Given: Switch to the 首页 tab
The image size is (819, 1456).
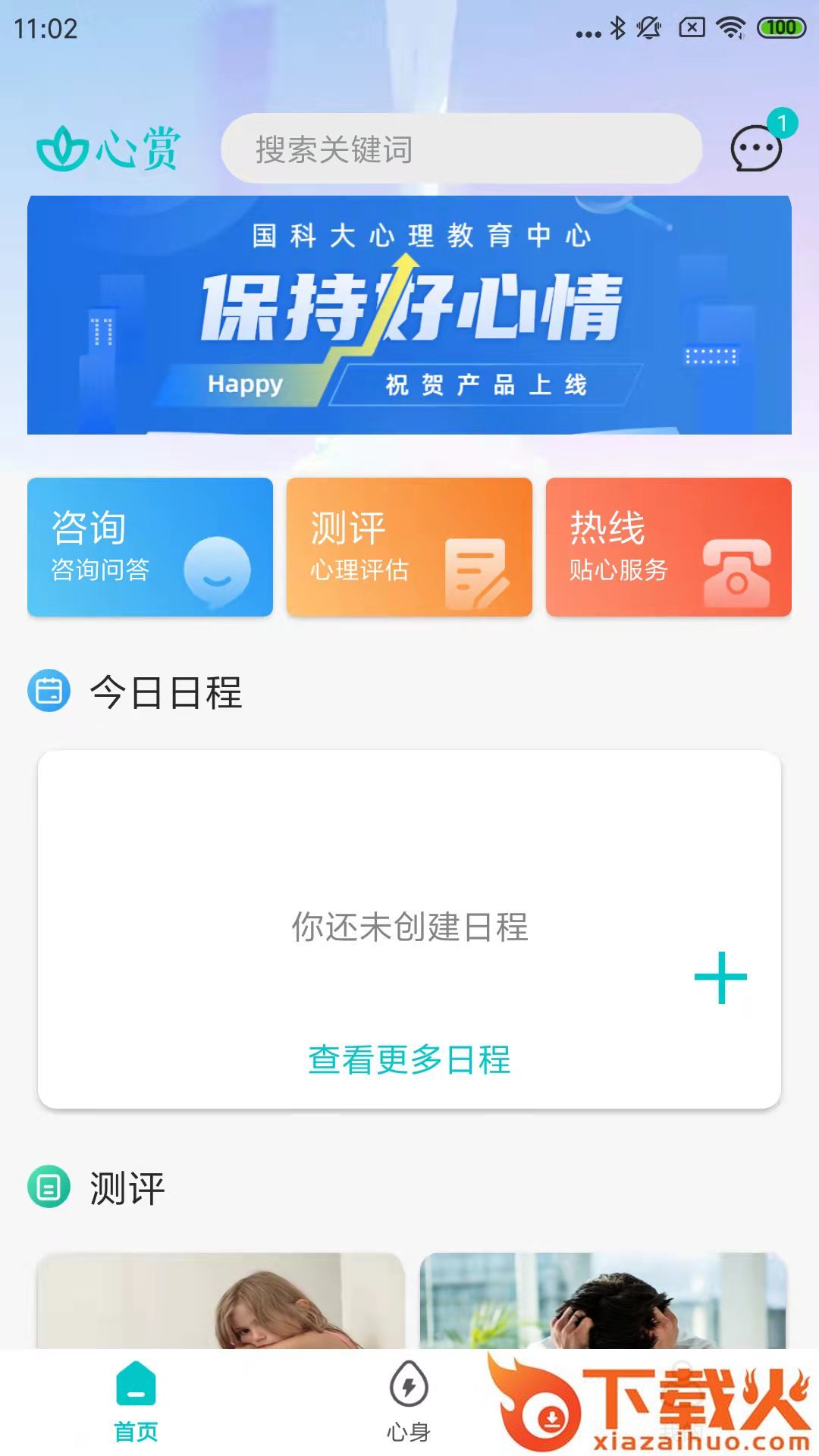Looking at the screenshot, I should click(136, 1401).
